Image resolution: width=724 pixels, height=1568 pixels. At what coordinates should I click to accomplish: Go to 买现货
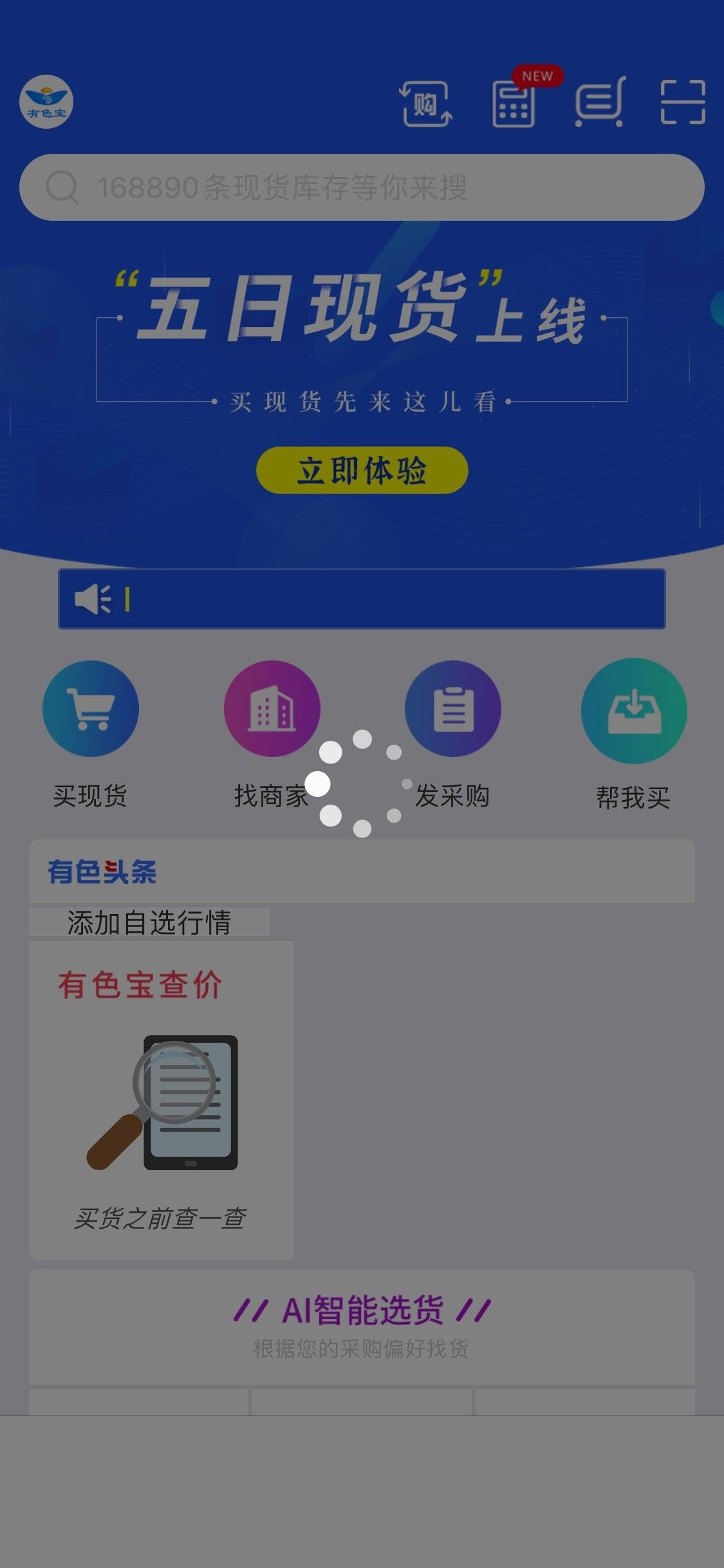[90, 733]
